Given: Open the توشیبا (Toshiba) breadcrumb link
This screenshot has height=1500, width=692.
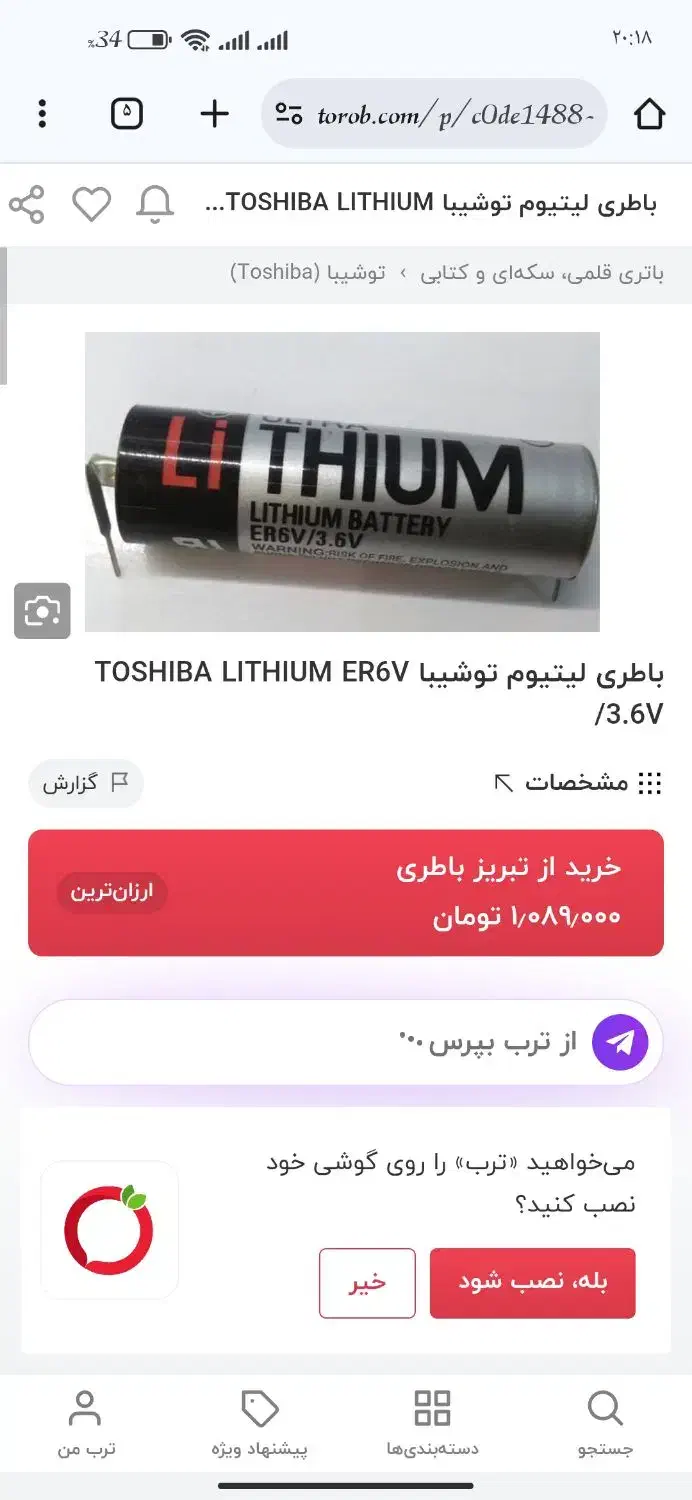Looking at the screenshot, I should [x=307, y=273].
